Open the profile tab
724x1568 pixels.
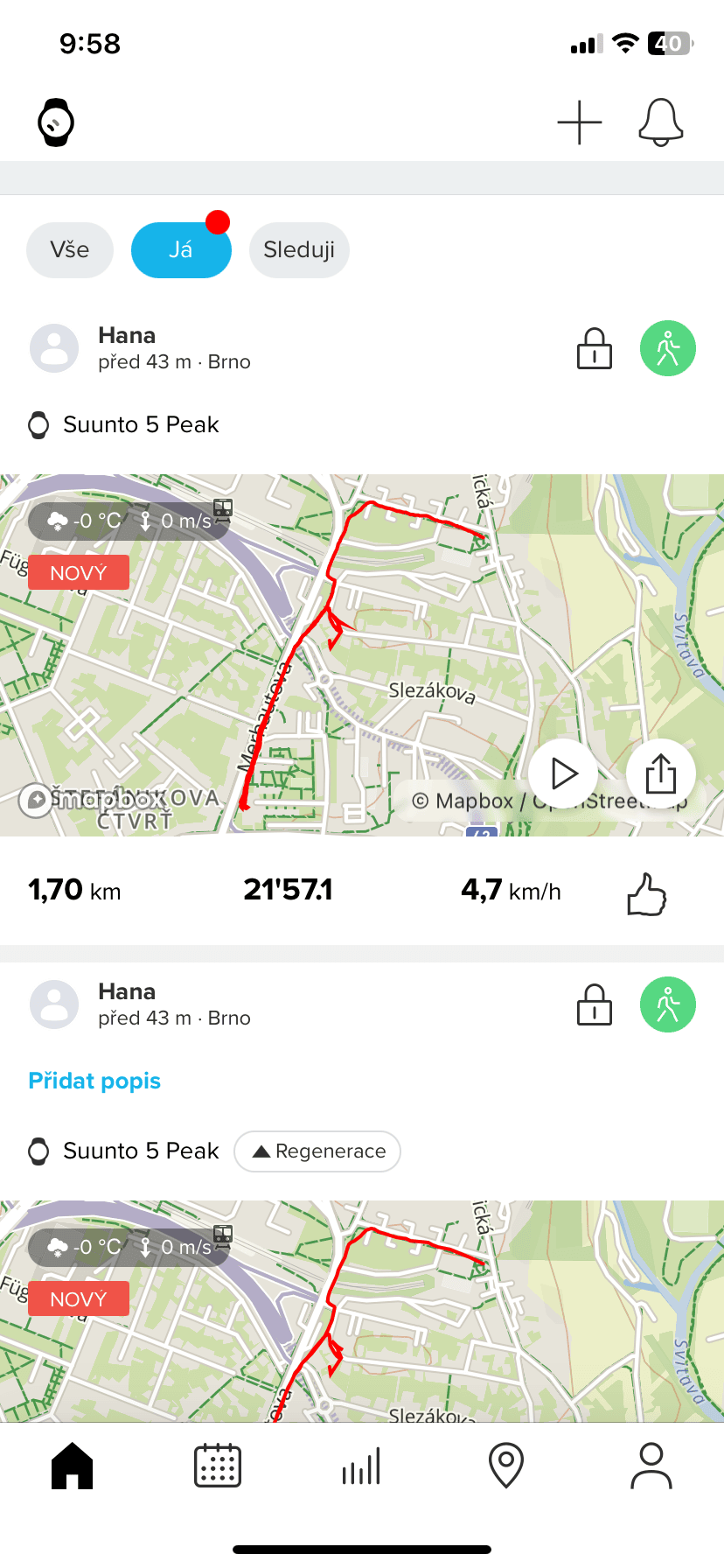[x=651, y=1466]
